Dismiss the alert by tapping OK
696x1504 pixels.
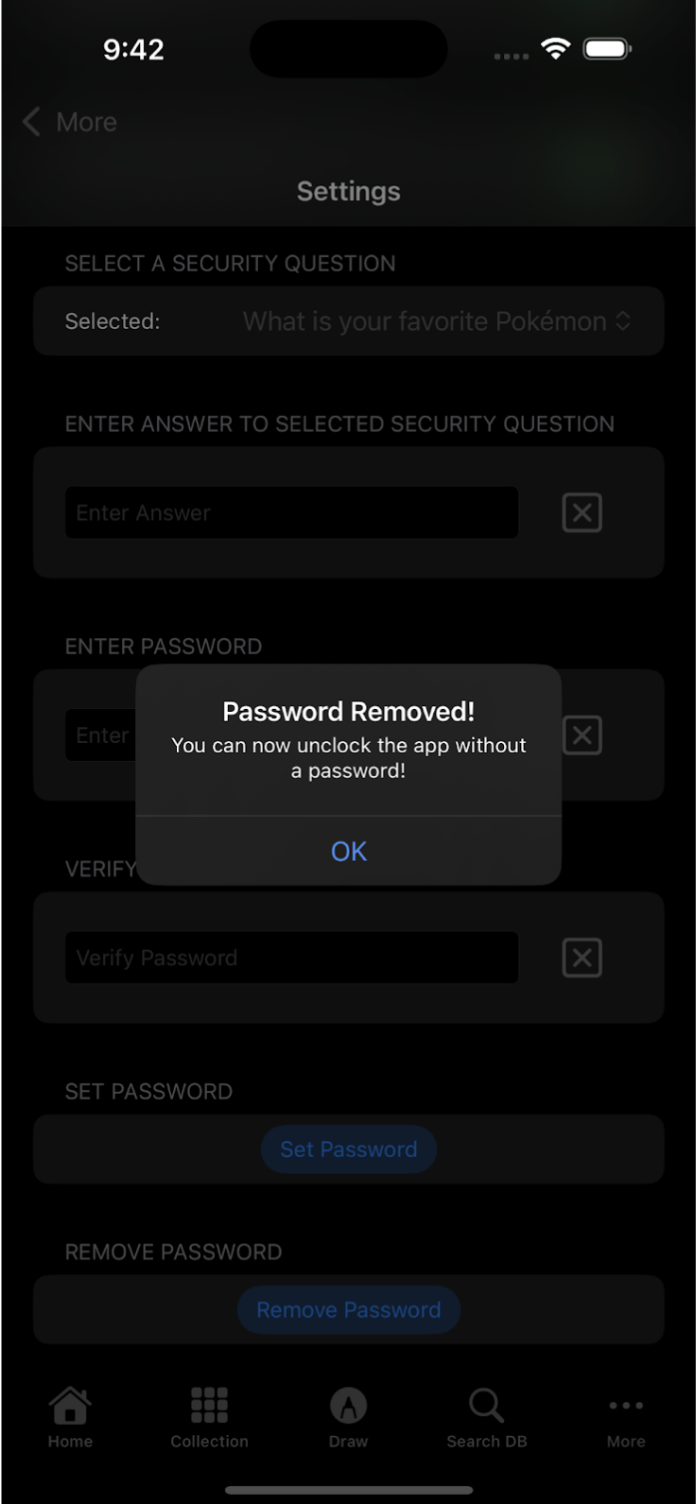(348, 851)
